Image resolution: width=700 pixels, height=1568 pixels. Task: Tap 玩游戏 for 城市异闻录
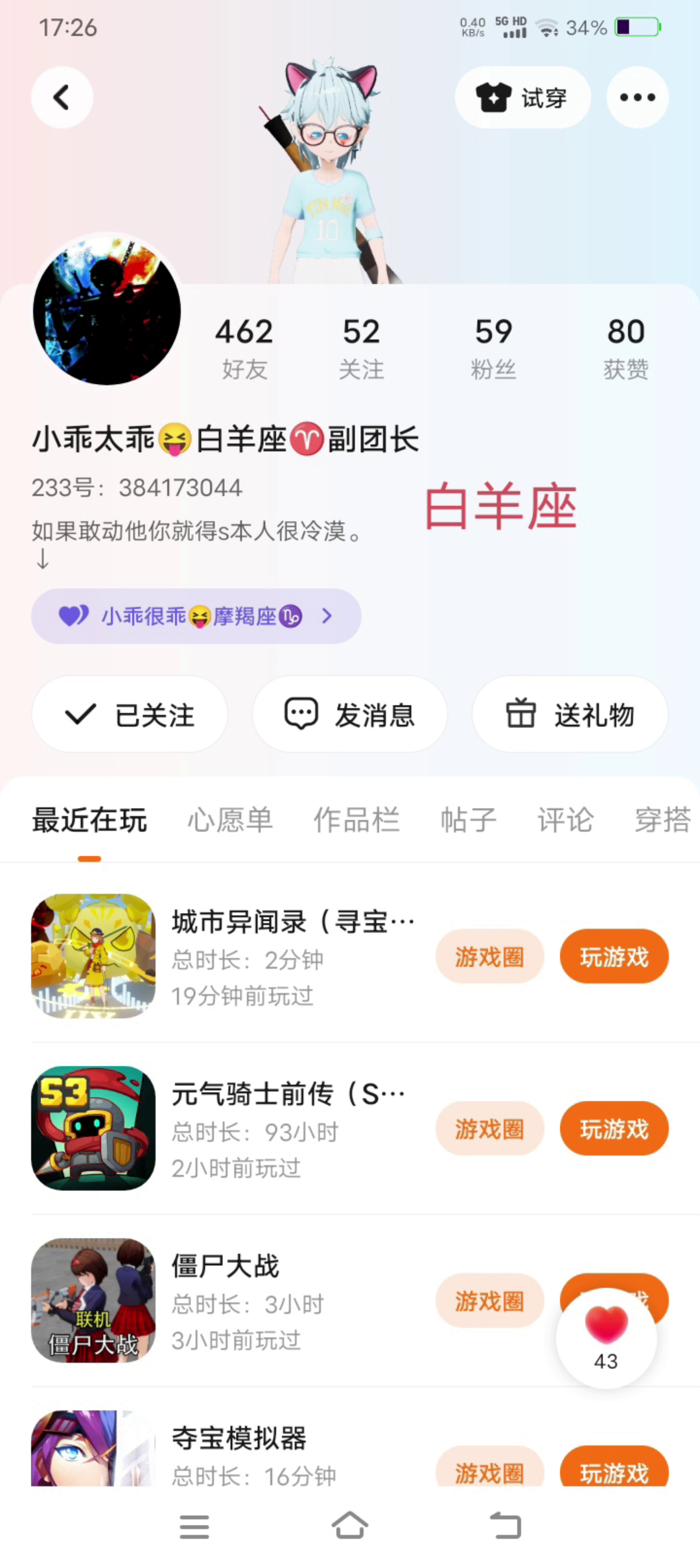614,956
